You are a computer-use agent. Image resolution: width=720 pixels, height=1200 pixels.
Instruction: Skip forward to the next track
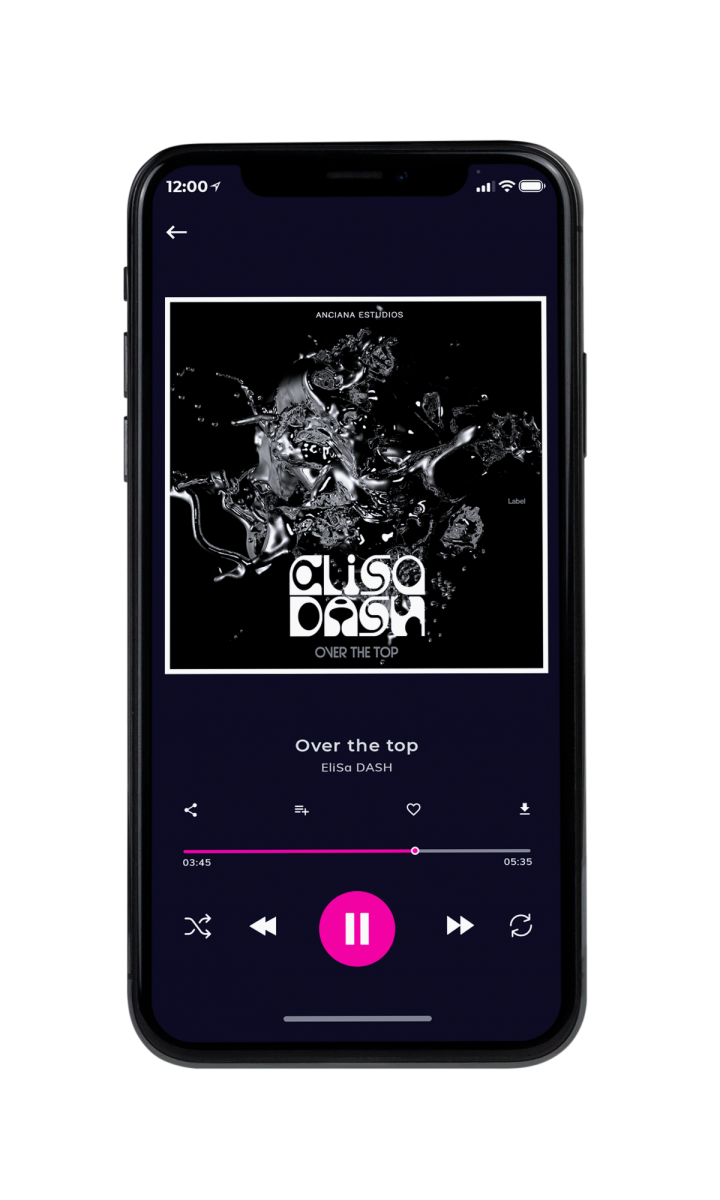point(460,926)
